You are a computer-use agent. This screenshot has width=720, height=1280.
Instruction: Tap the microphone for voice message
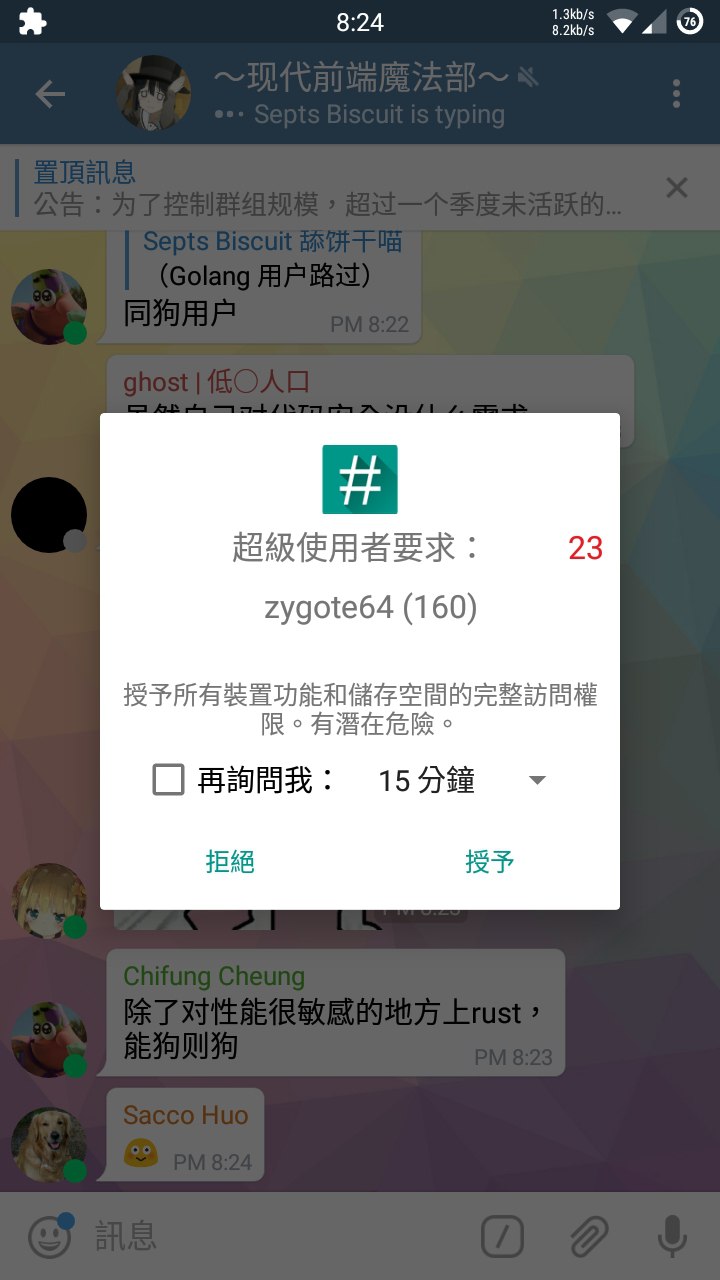pyautogui.click(x=672, y=1237)
